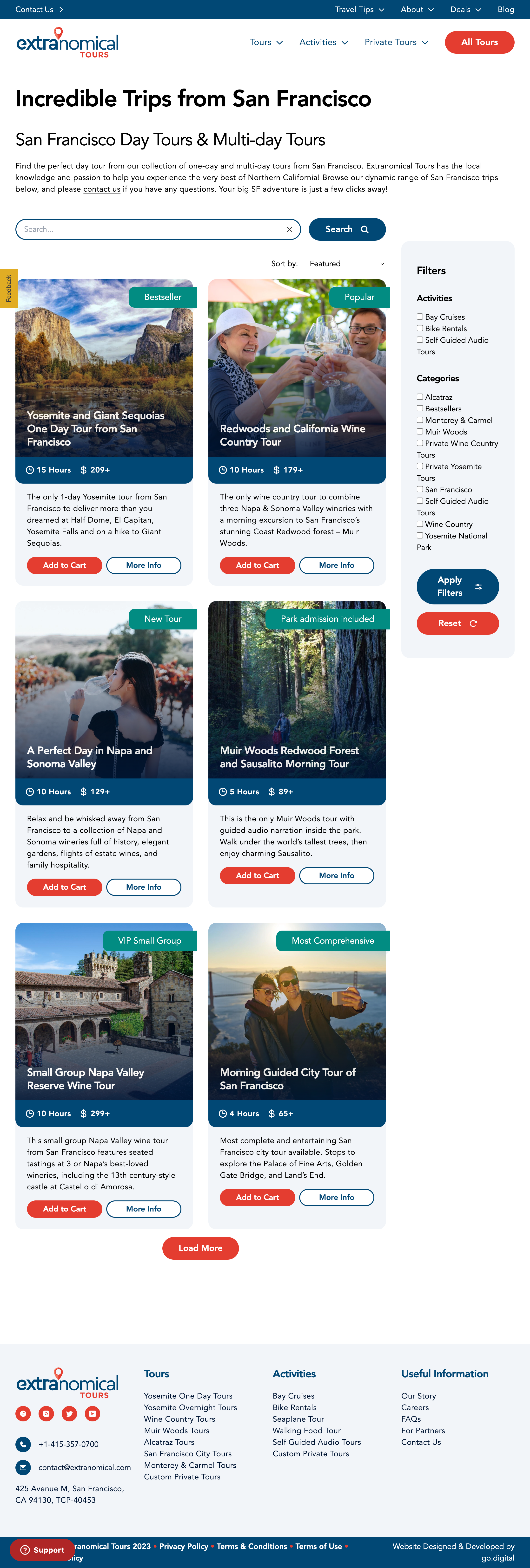View More Info for Redwoods and Wine Country

(x=336, y=565)
